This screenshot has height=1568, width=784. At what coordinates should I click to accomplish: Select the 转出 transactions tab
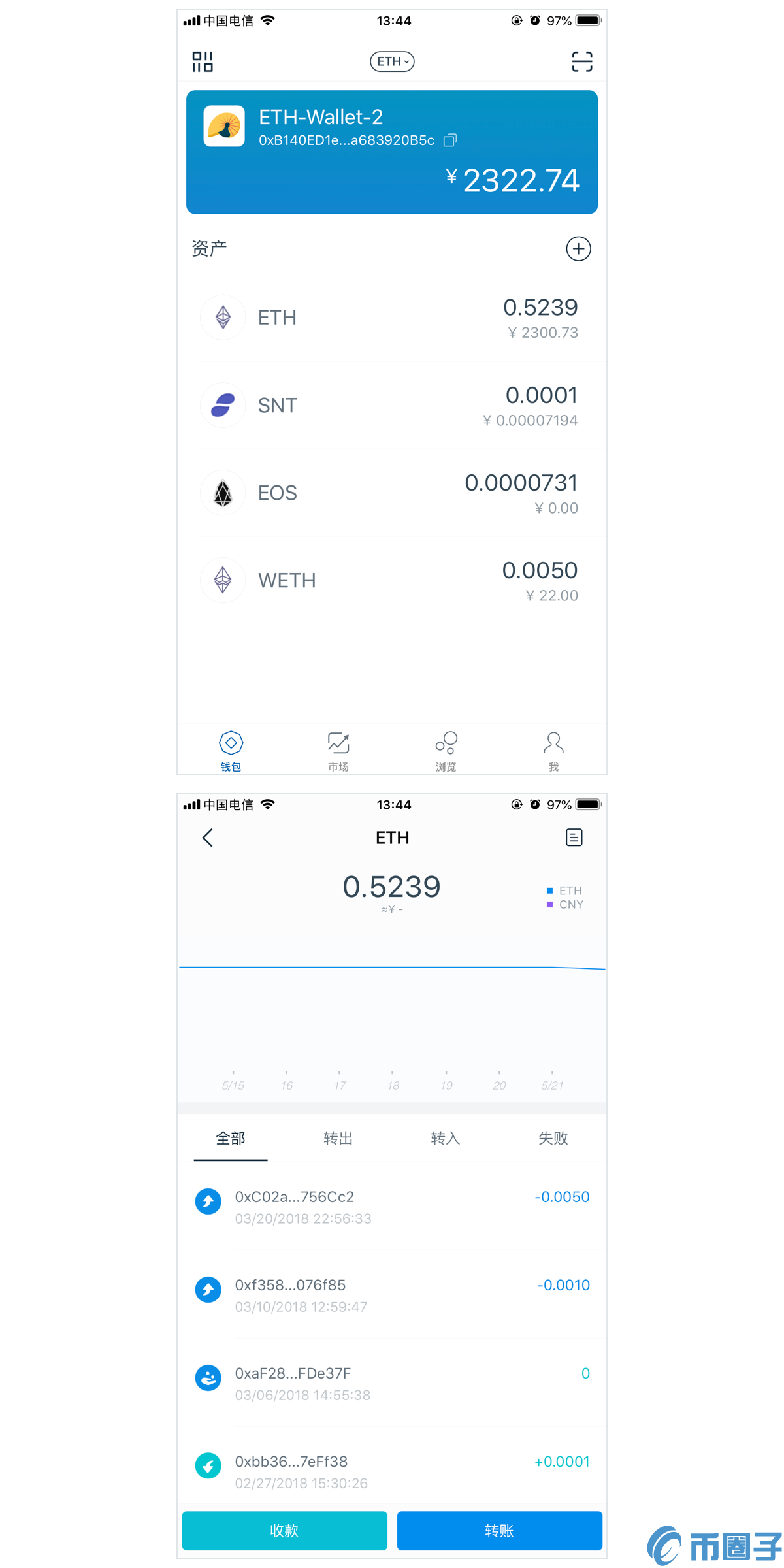338,1138
